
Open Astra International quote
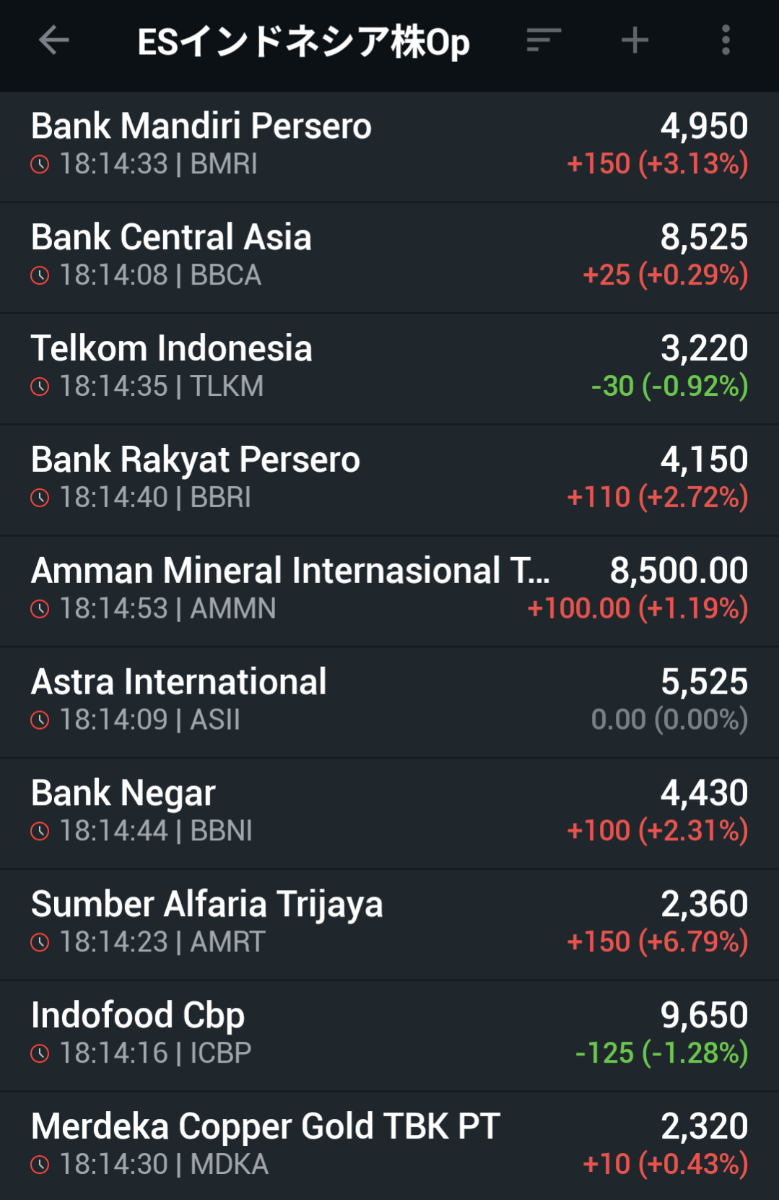coord(389,701)
